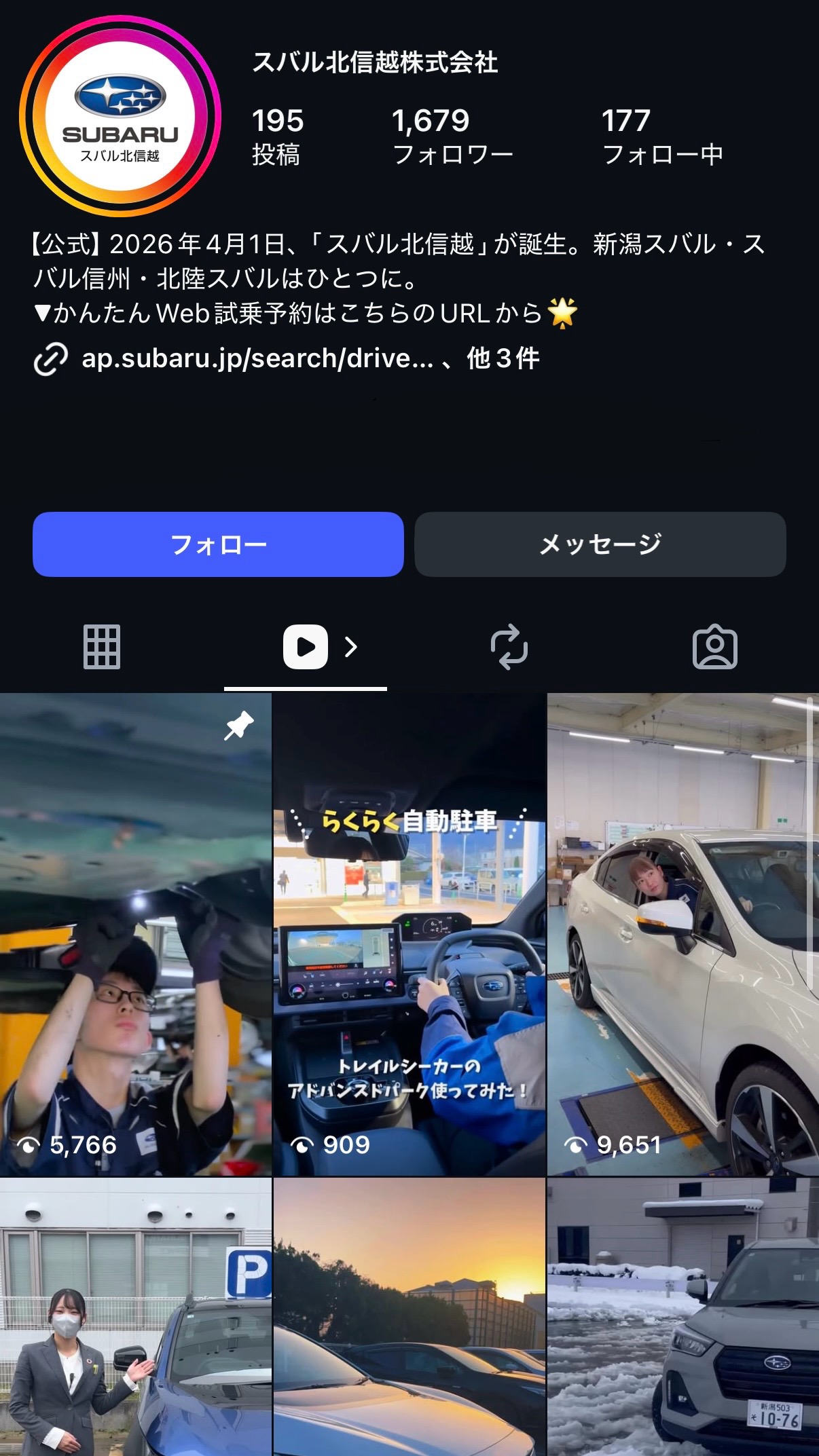Open the ap.subaru.jp test drive link
The image size is (819, 1456).
coord(257,358)
